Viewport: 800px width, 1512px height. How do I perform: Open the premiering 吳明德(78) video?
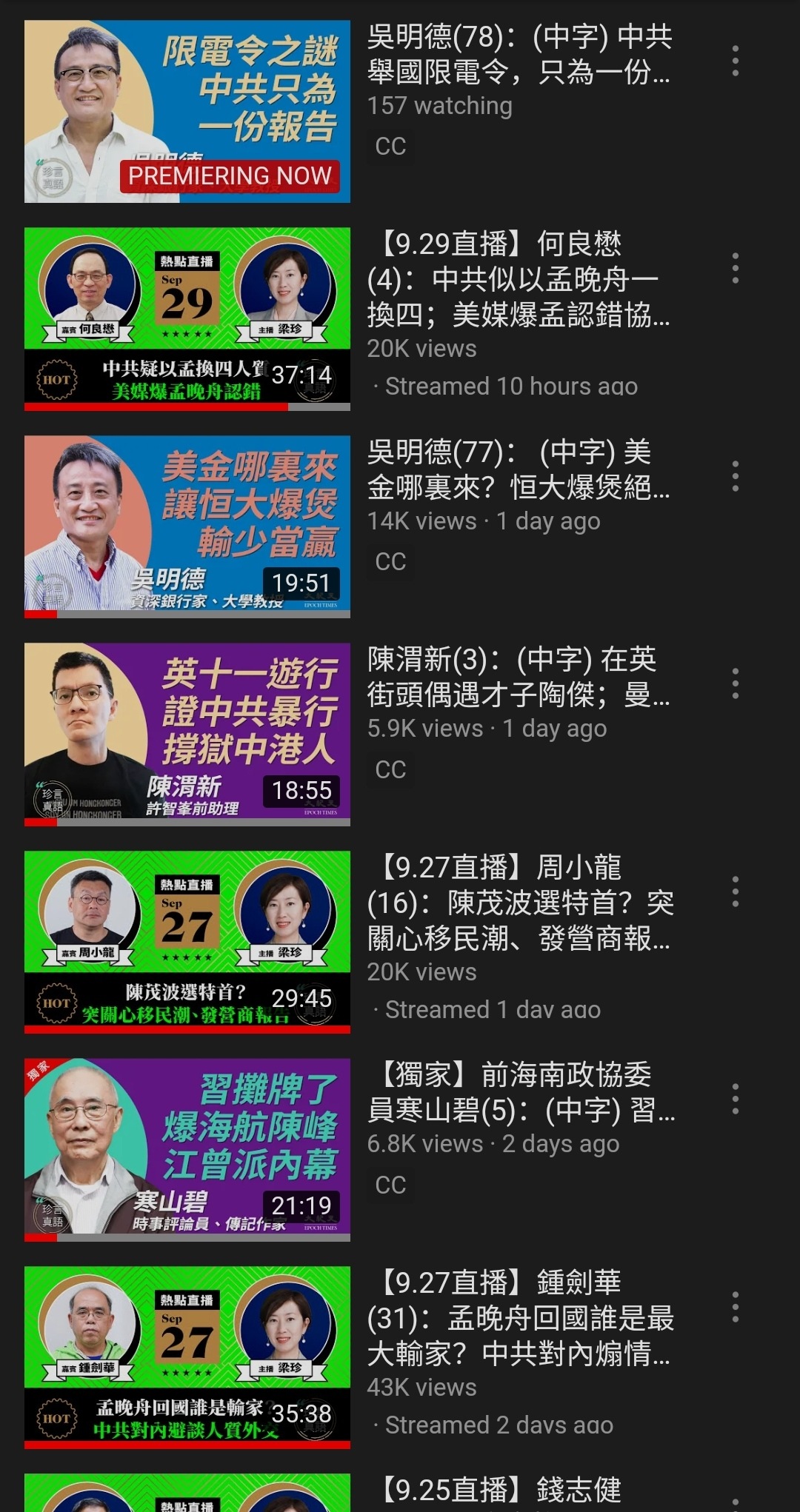(x=187, y=112)
